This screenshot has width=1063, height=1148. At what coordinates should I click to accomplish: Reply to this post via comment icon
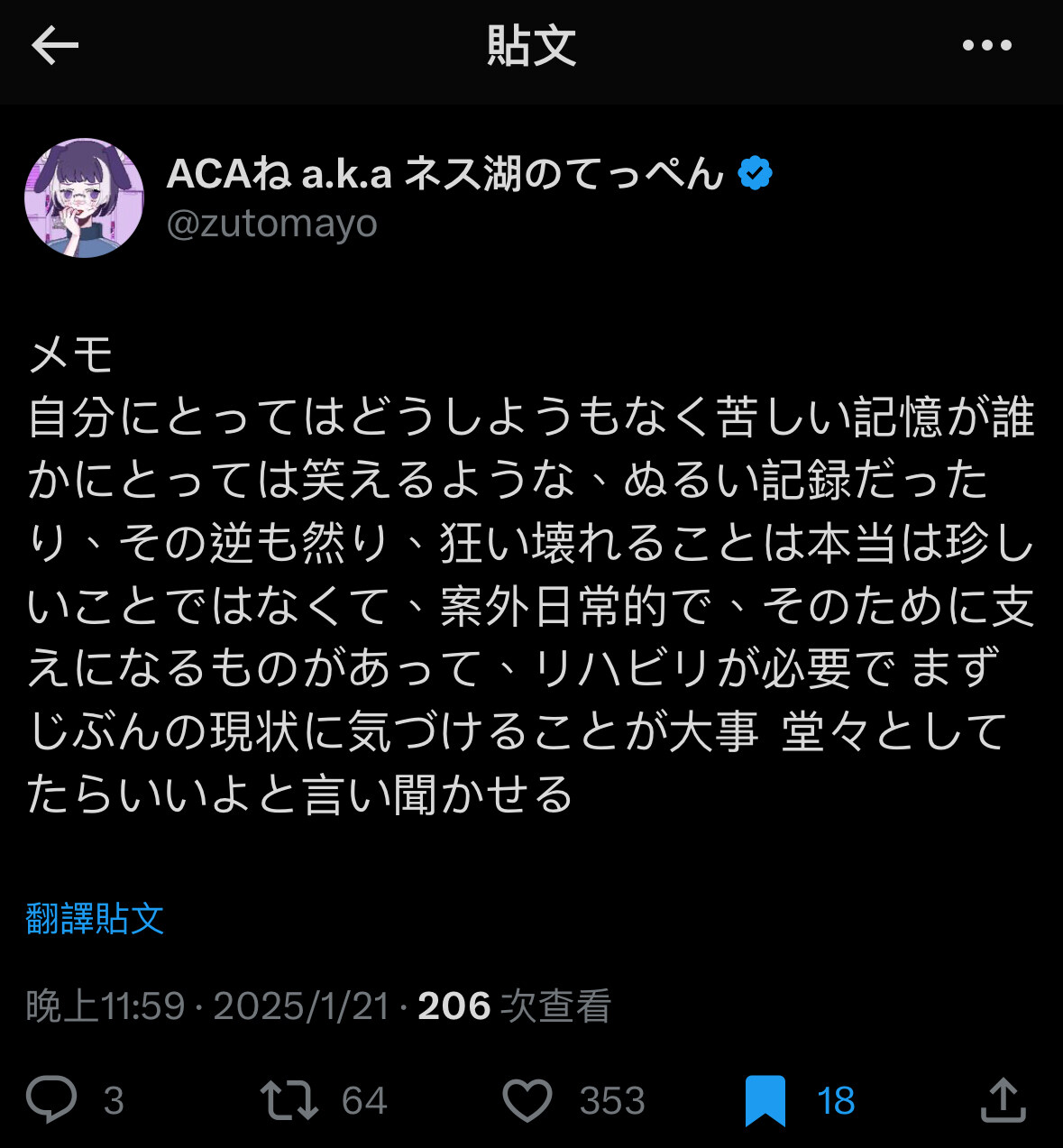click(x=51, y=1099)
